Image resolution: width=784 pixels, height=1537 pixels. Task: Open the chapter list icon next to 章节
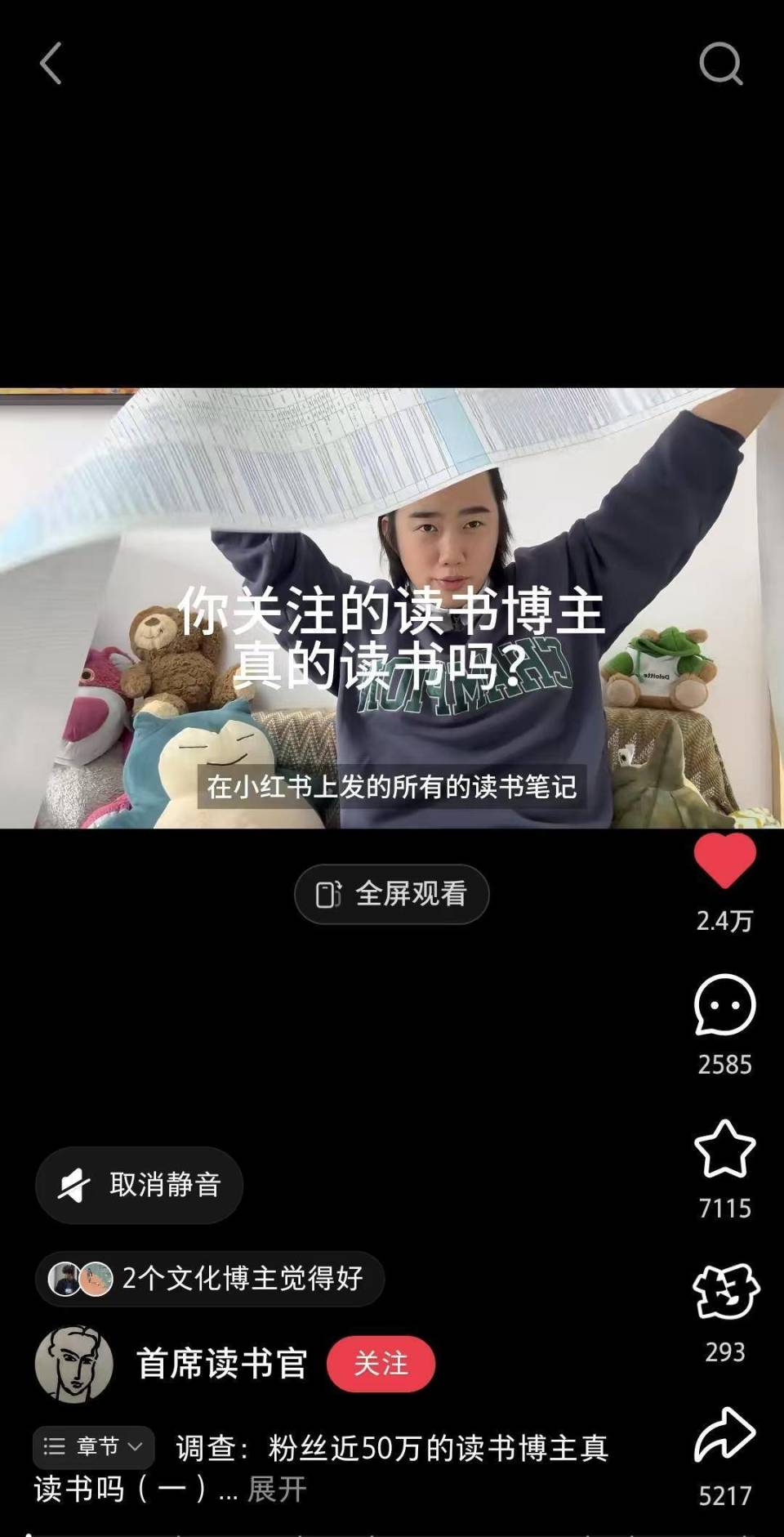[x=54, y=1445]
